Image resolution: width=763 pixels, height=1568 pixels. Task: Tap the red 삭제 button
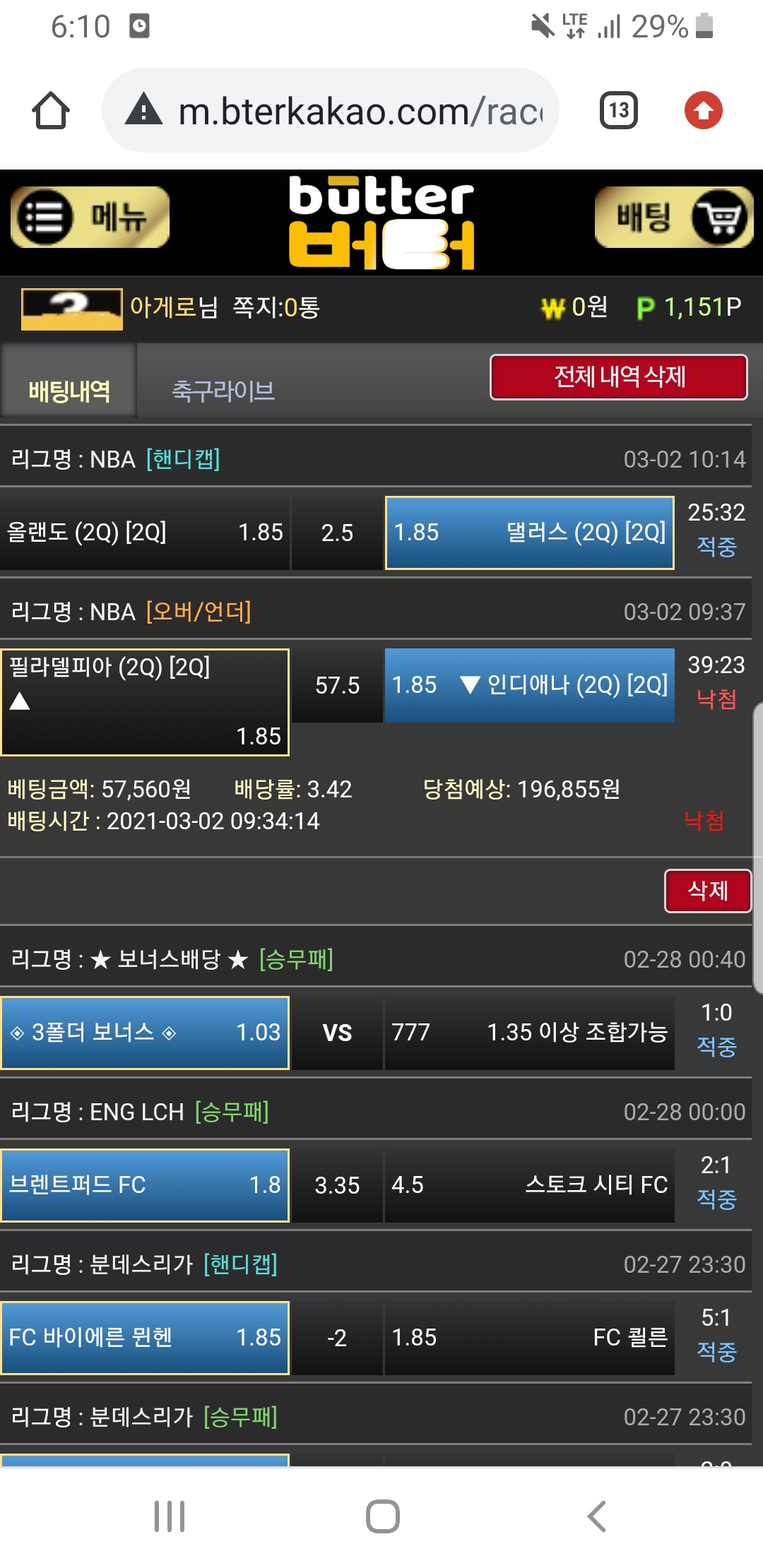pyautogui.click(x=707, y=891)
